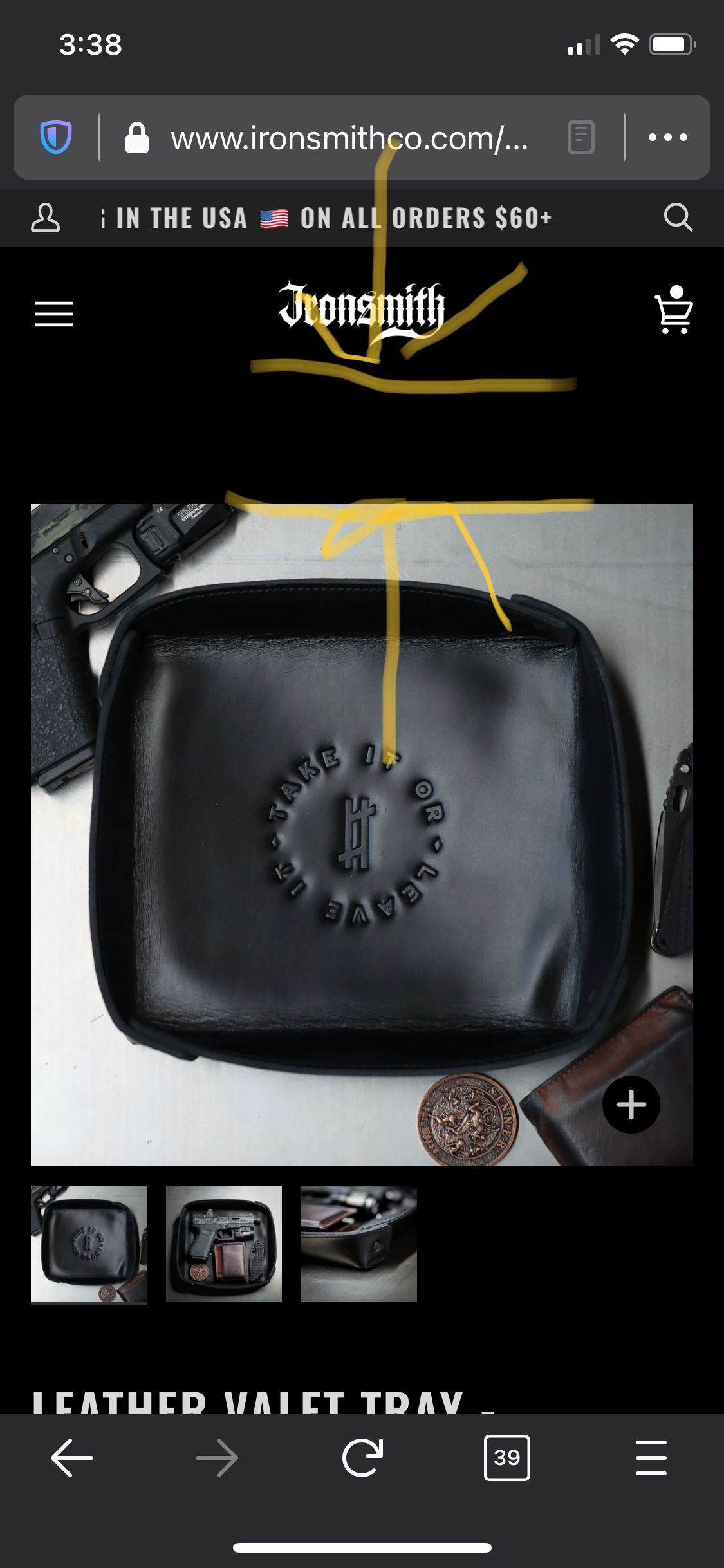Viewport: 724px width, 1568px height.
Task: View the tray side-detail thumbnail
Action: [x=359, y=1244]
